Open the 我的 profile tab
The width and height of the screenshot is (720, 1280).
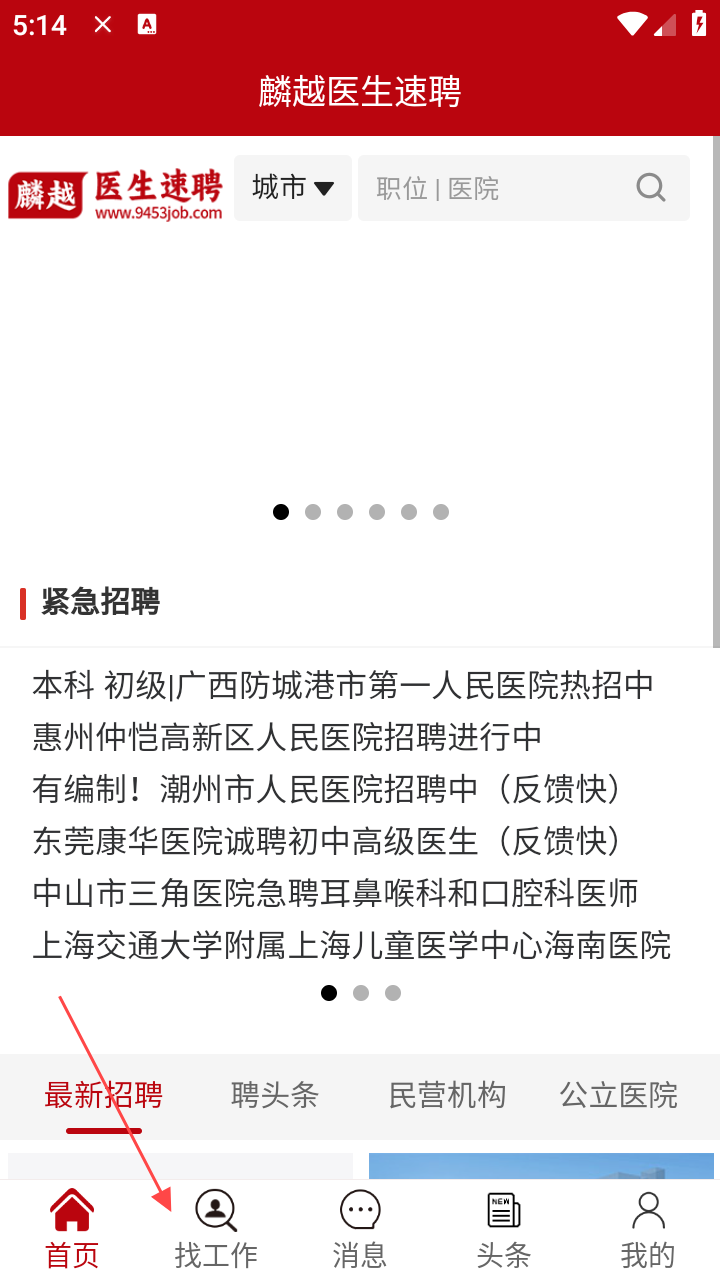coord(647,1230)
